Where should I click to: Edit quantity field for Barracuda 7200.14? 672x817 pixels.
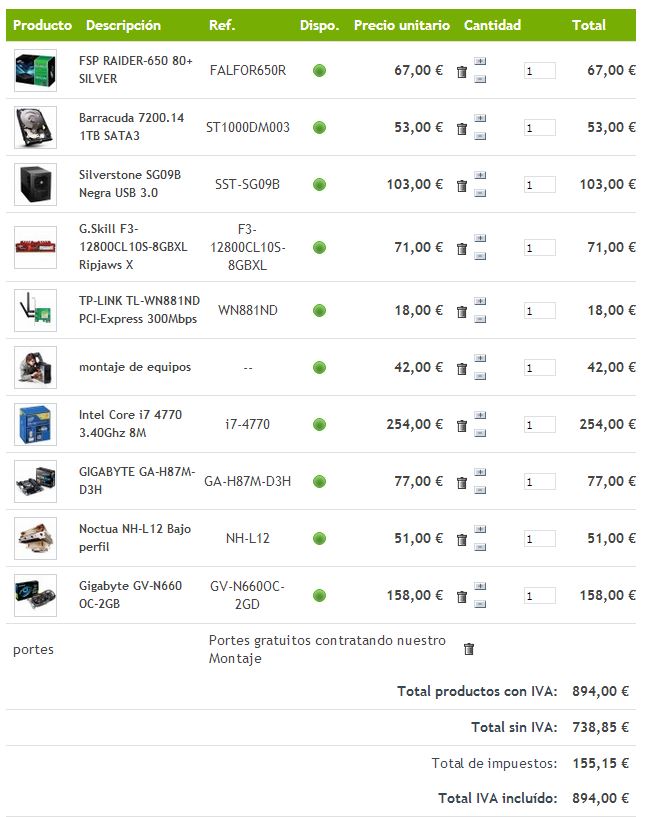(x=540, y=128)
